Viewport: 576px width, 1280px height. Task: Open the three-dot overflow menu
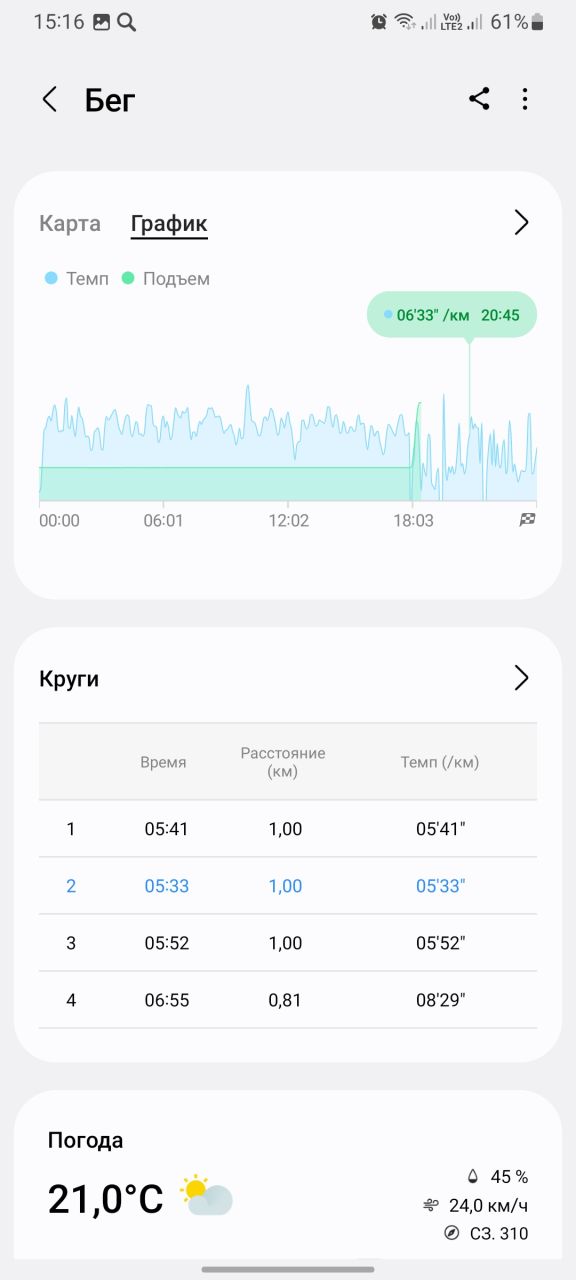click(x=525, y=99)
